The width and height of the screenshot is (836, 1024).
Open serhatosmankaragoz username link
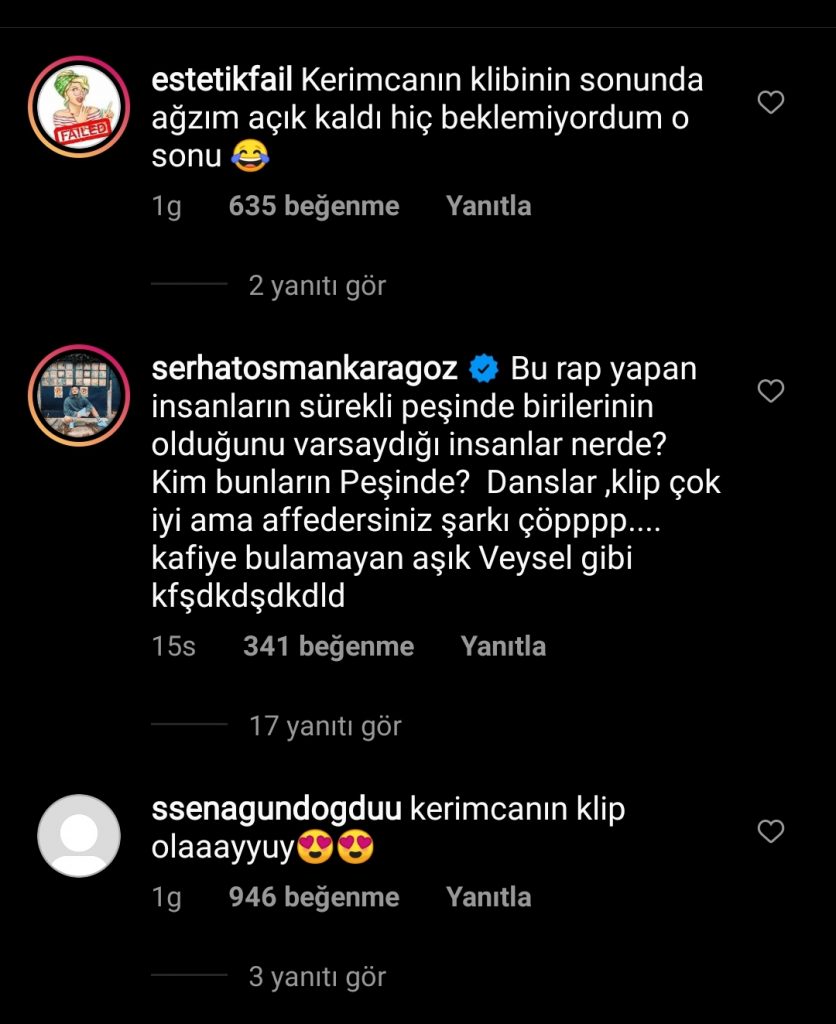pos(305,369)
